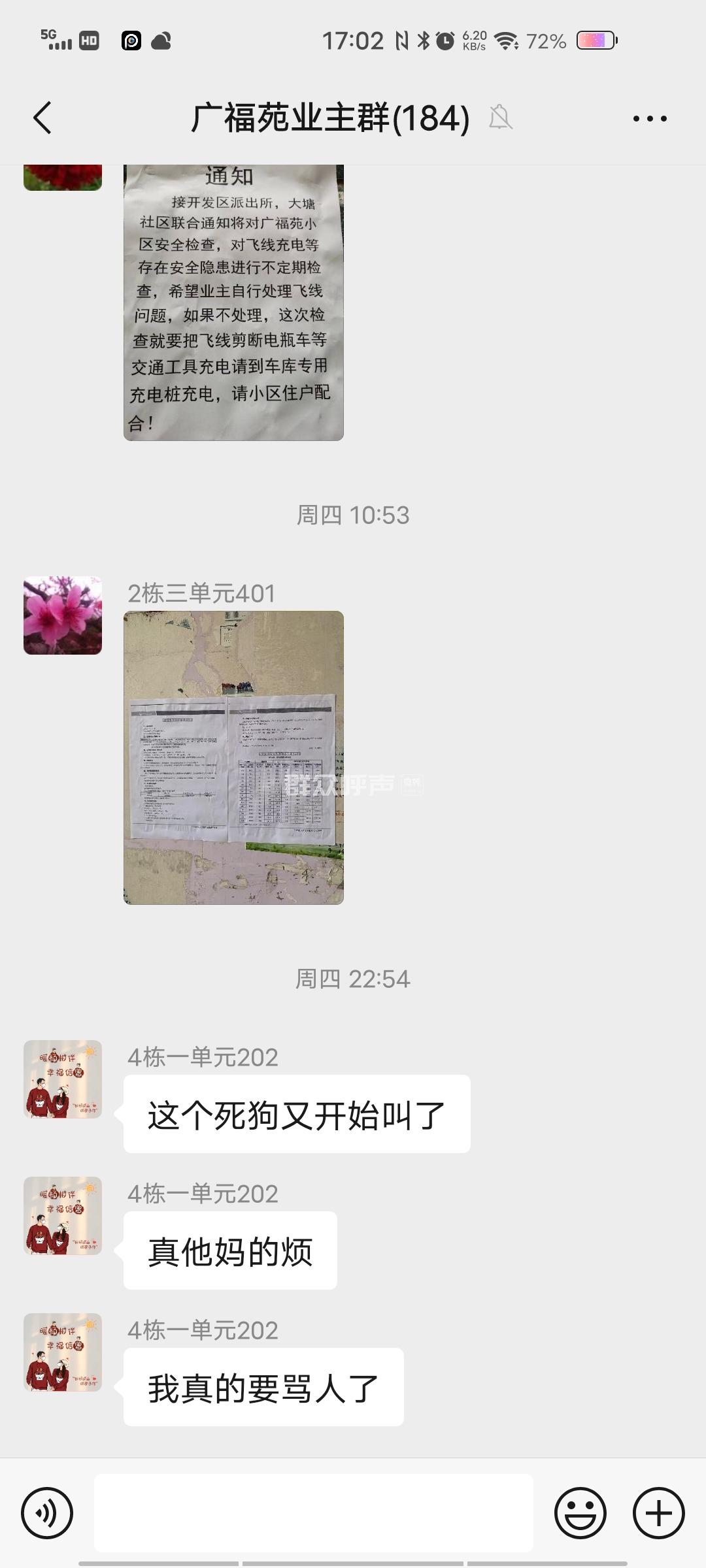Switch to voice message input

[46, 1513]
